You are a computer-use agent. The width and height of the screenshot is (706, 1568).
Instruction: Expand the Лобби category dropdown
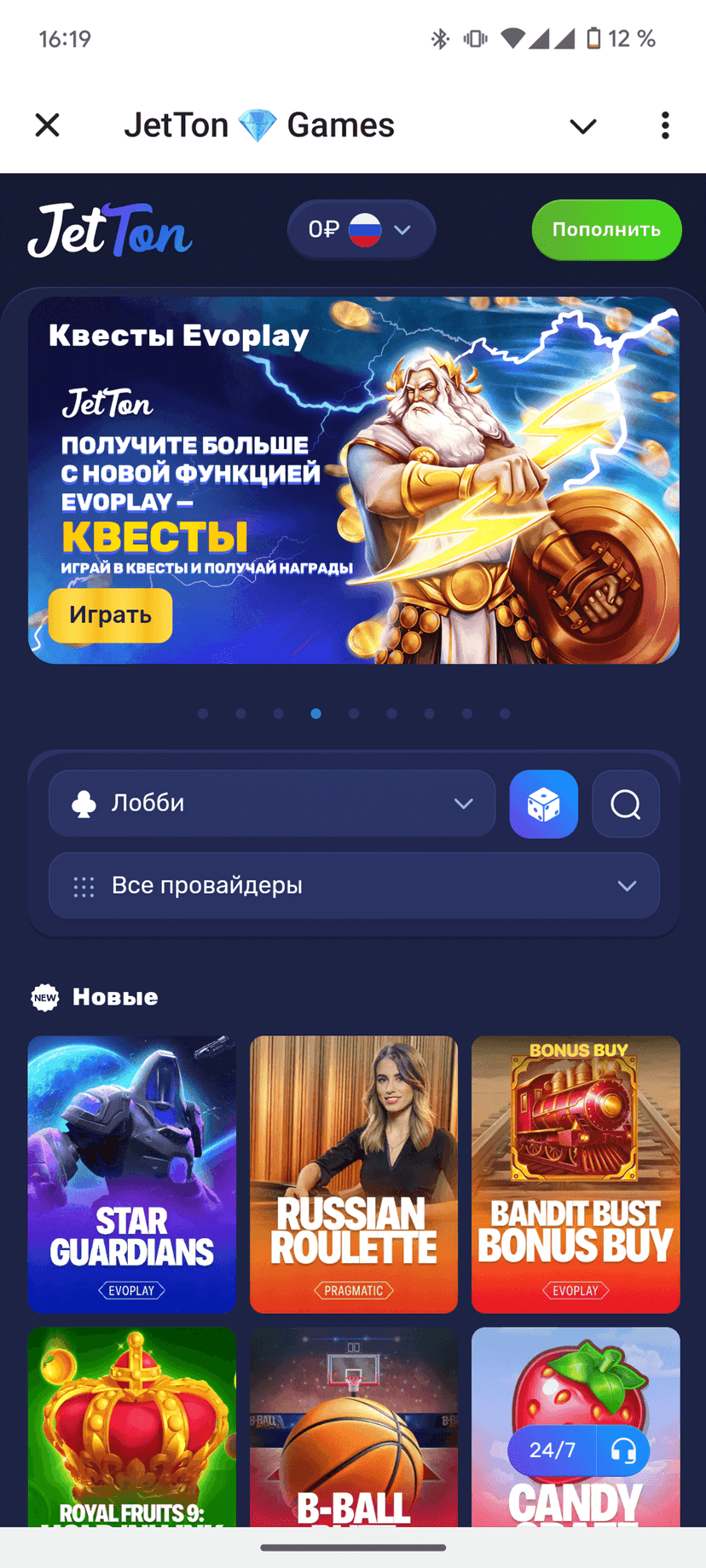tap(272, 804)
